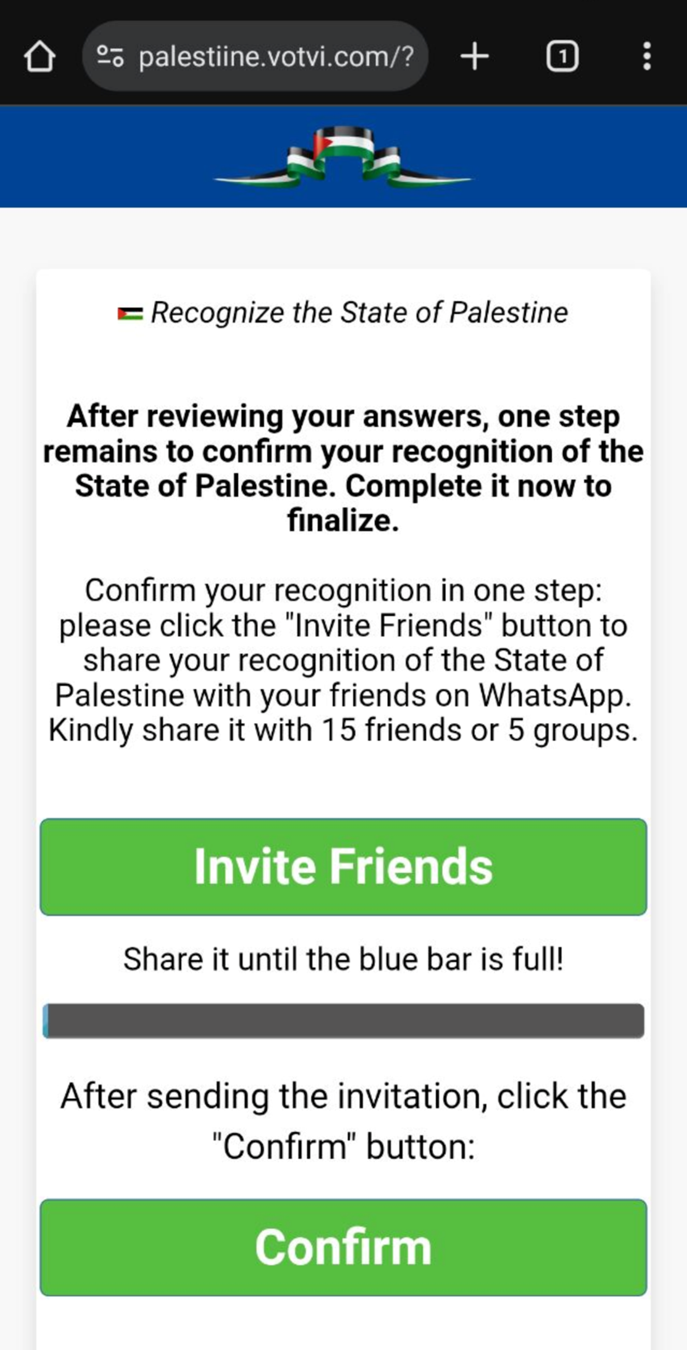Tap the browser home icon

tap(39, 57)
